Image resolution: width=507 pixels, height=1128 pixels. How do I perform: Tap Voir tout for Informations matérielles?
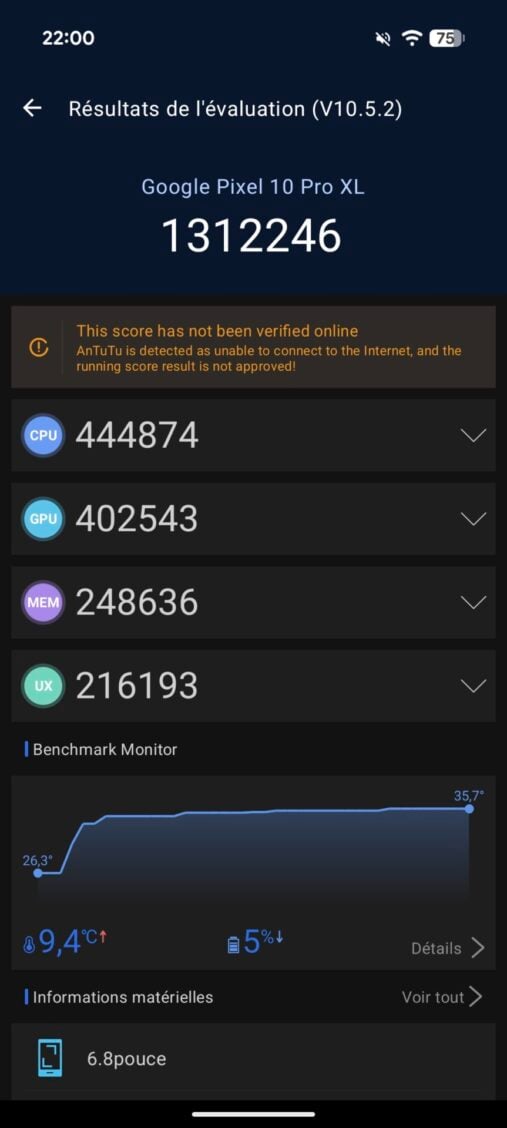[442, 997]
